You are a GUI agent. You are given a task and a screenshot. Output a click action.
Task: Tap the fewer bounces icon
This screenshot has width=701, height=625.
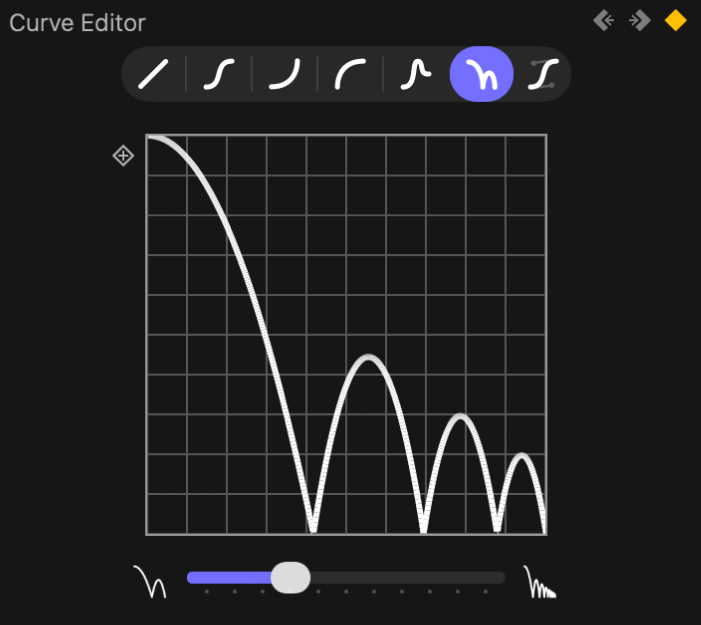[150, 581]
